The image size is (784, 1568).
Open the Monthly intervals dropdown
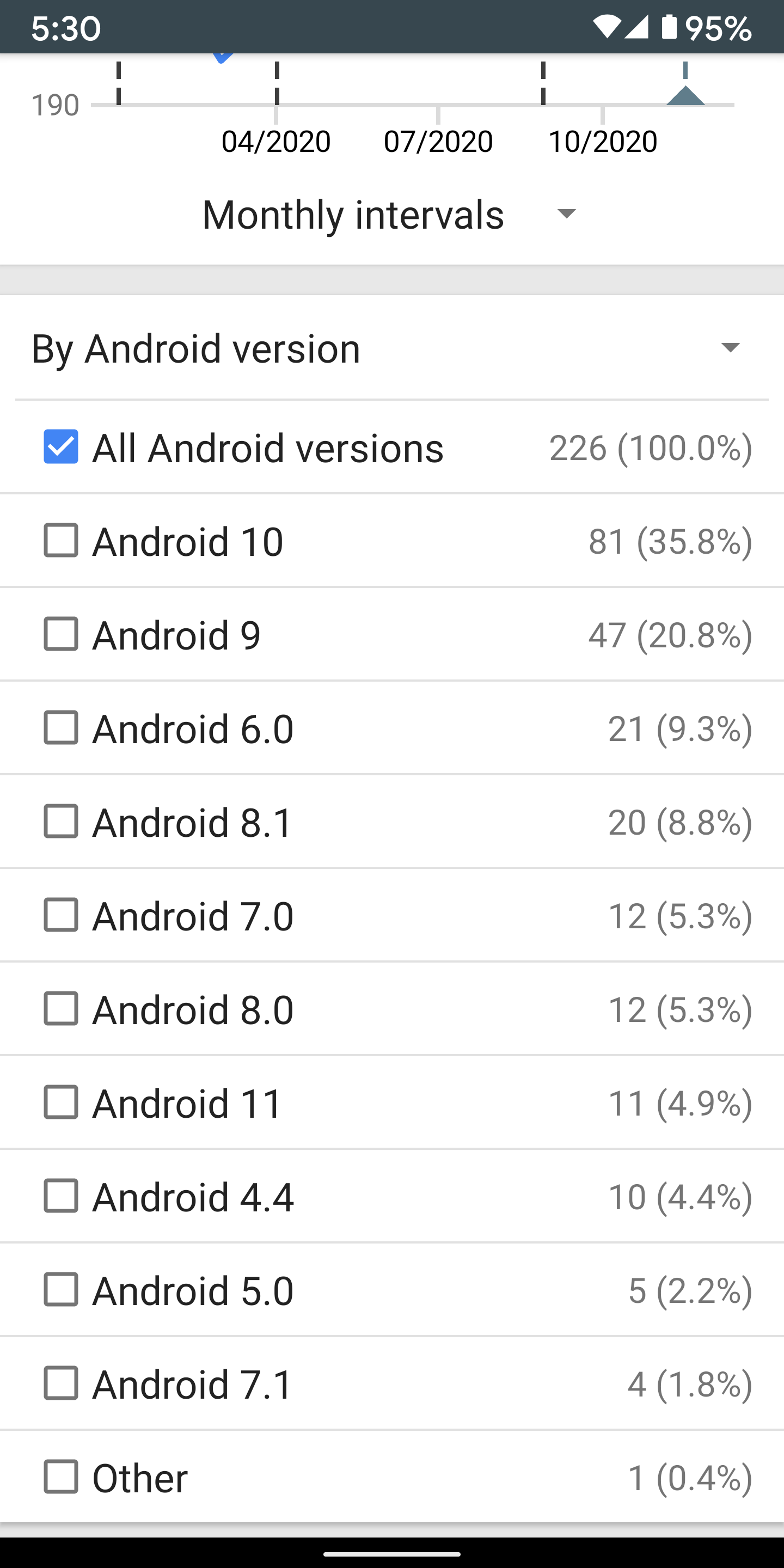[x=390, y=215]
